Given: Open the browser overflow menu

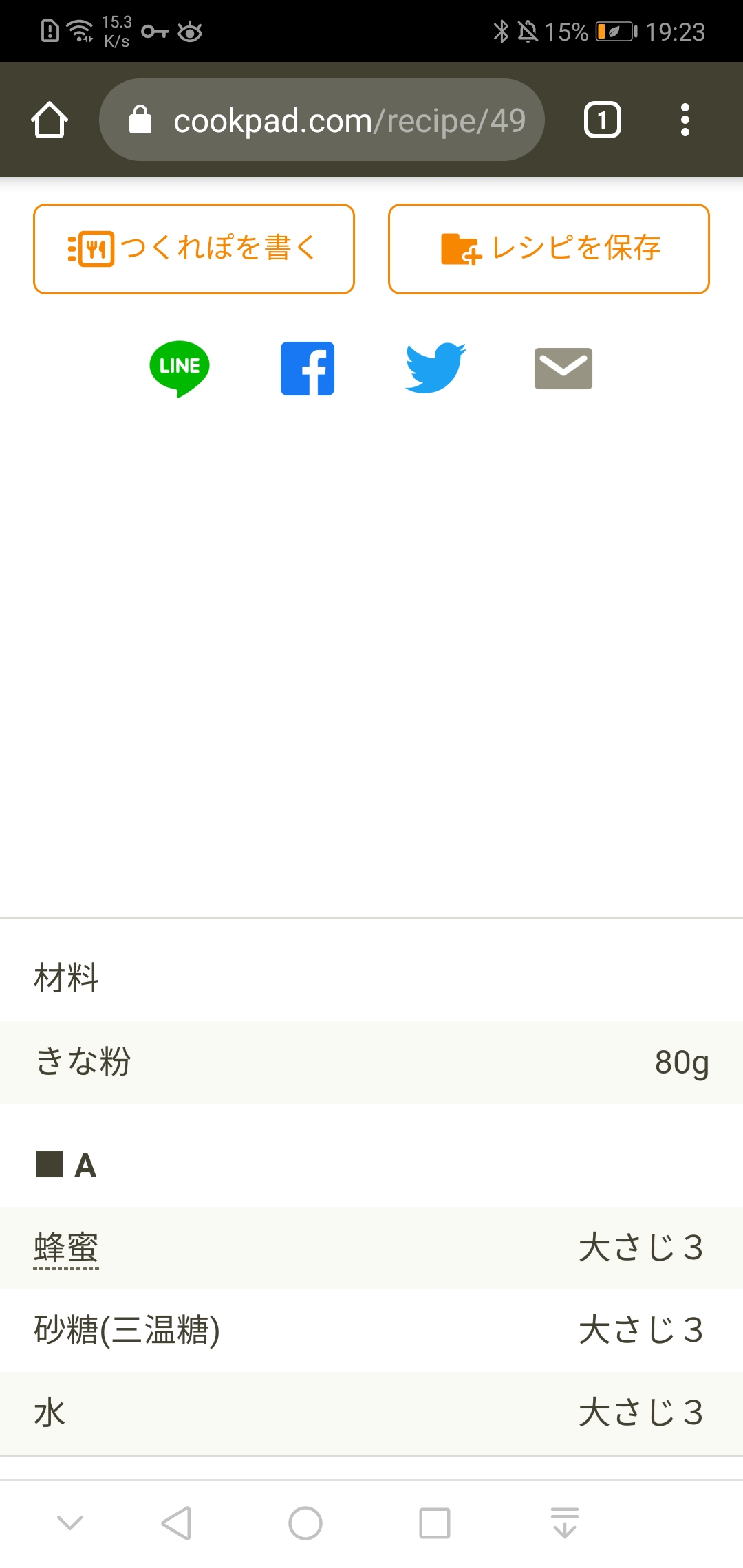Looking at the screenshot, I should [x=685, y=120].
